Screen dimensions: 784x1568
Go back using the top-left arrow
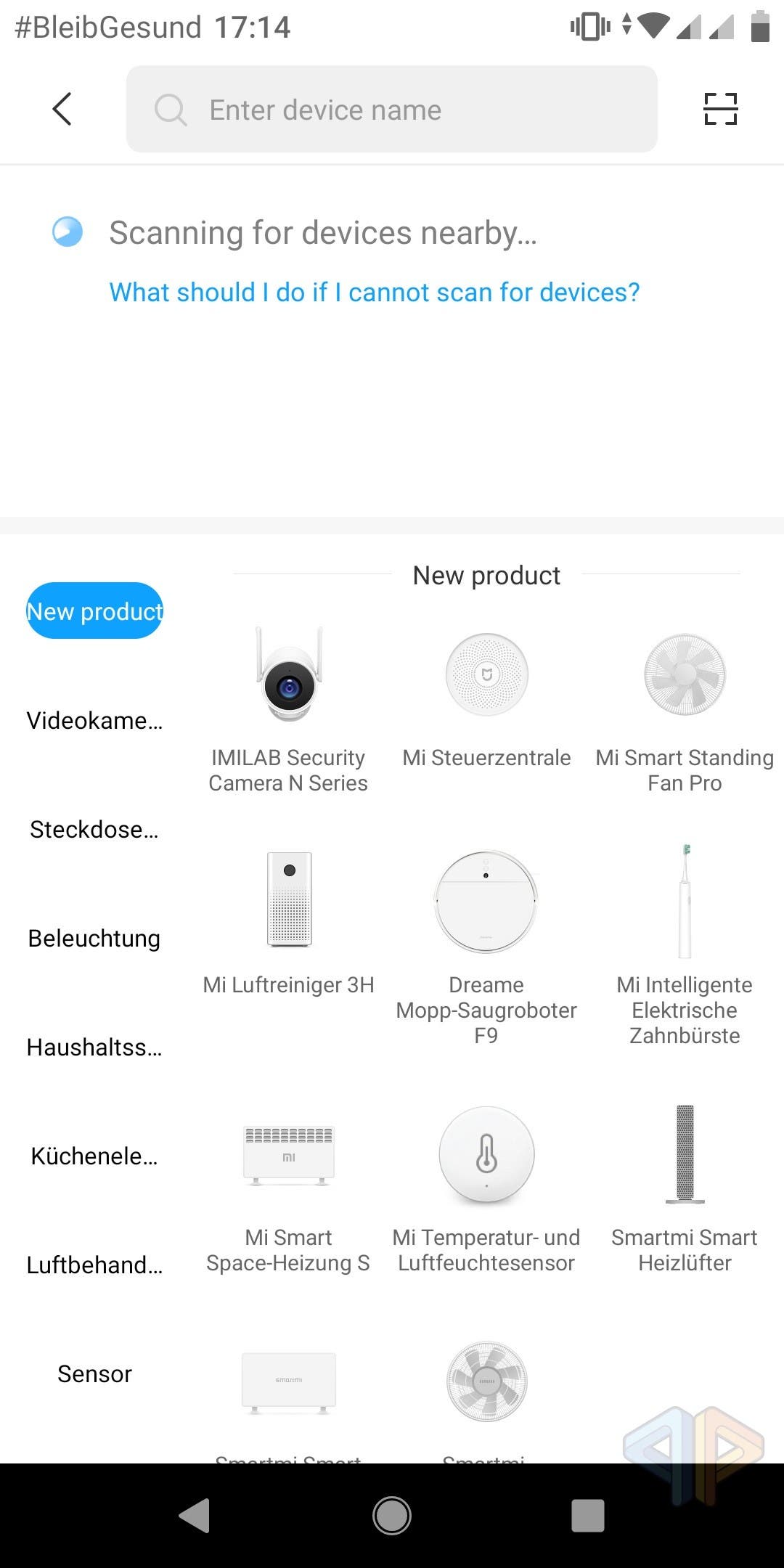(62, 109)
